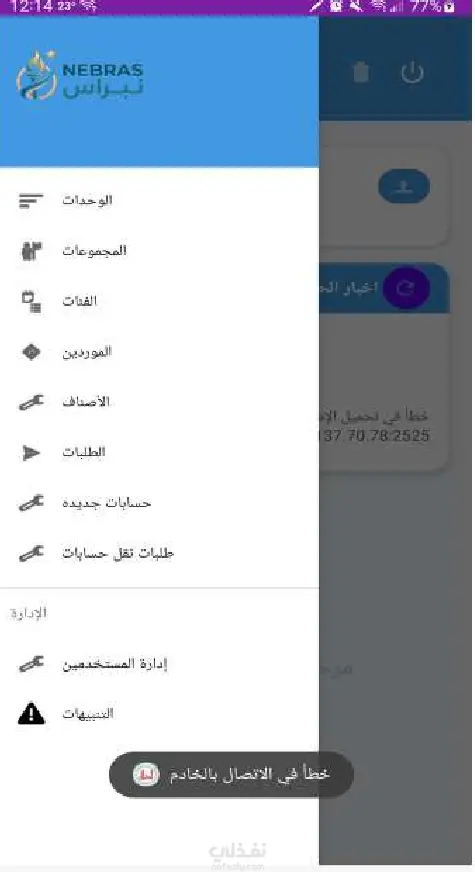Tap the blue upload button
This screenshot has width=475, height=872.
[x=404, y=186]
